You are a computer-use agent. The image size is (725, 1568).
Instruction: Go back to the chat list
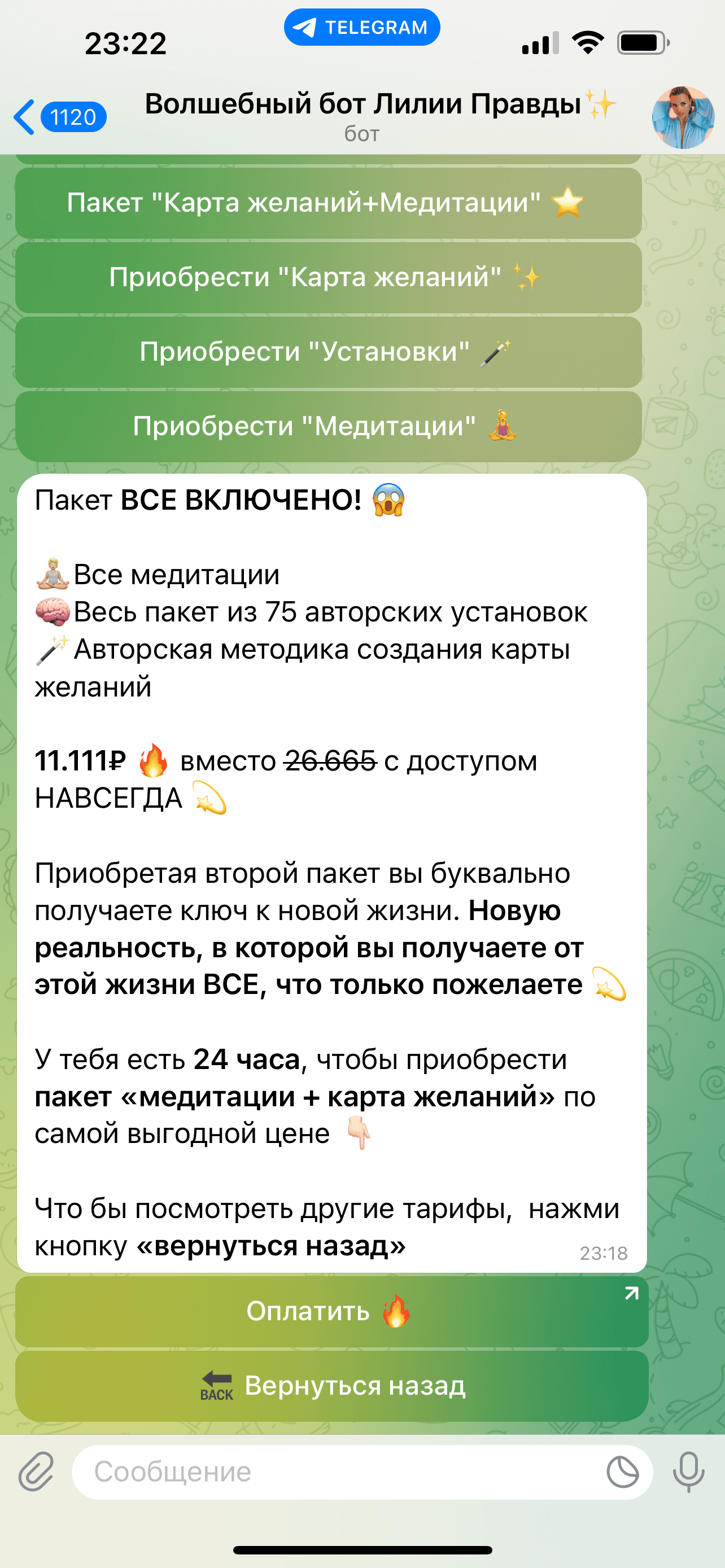click(59, 117)
